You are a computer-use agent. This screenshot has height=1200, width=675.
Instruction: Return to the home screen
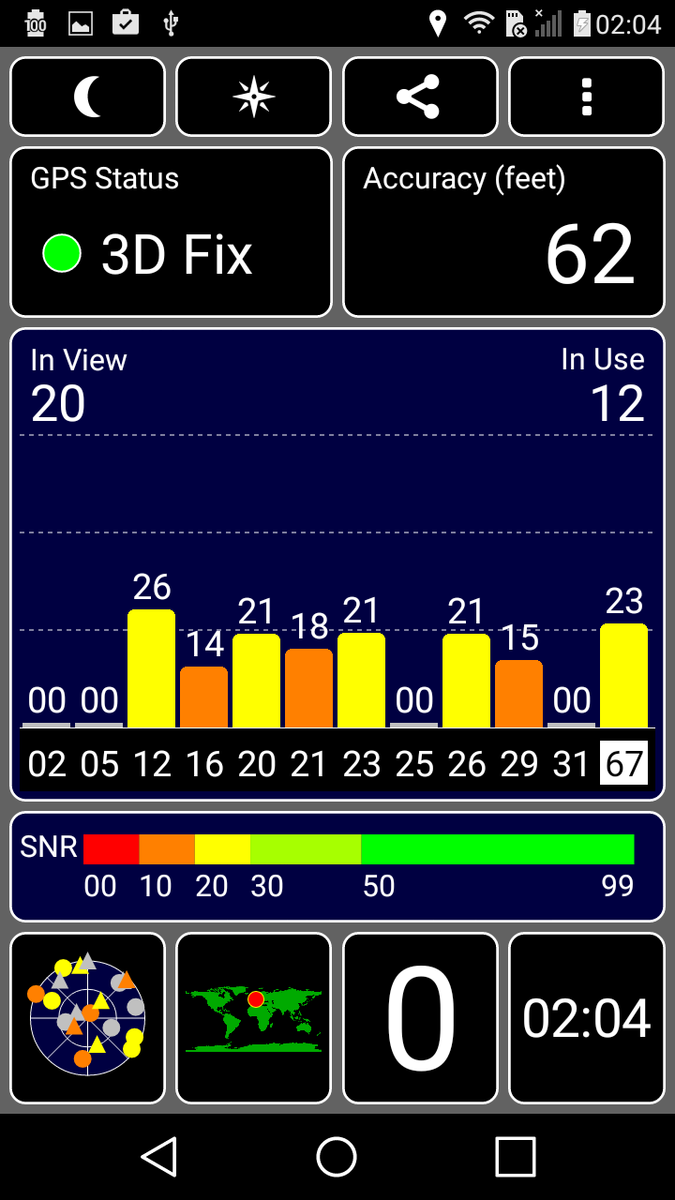tap(337, 1157)
